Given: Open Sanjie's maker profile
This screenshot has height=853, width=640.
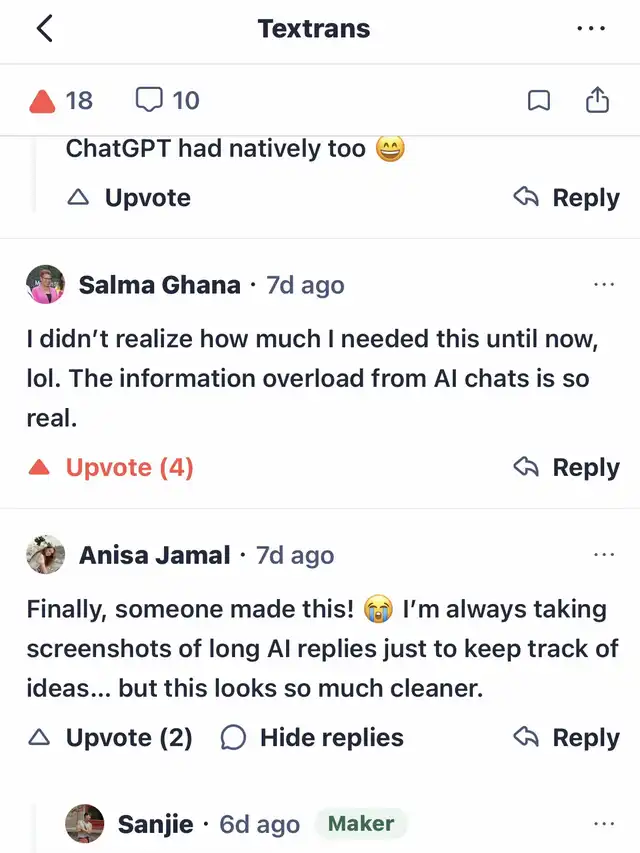Looking at the screenshot, I should tap(85, 824).
